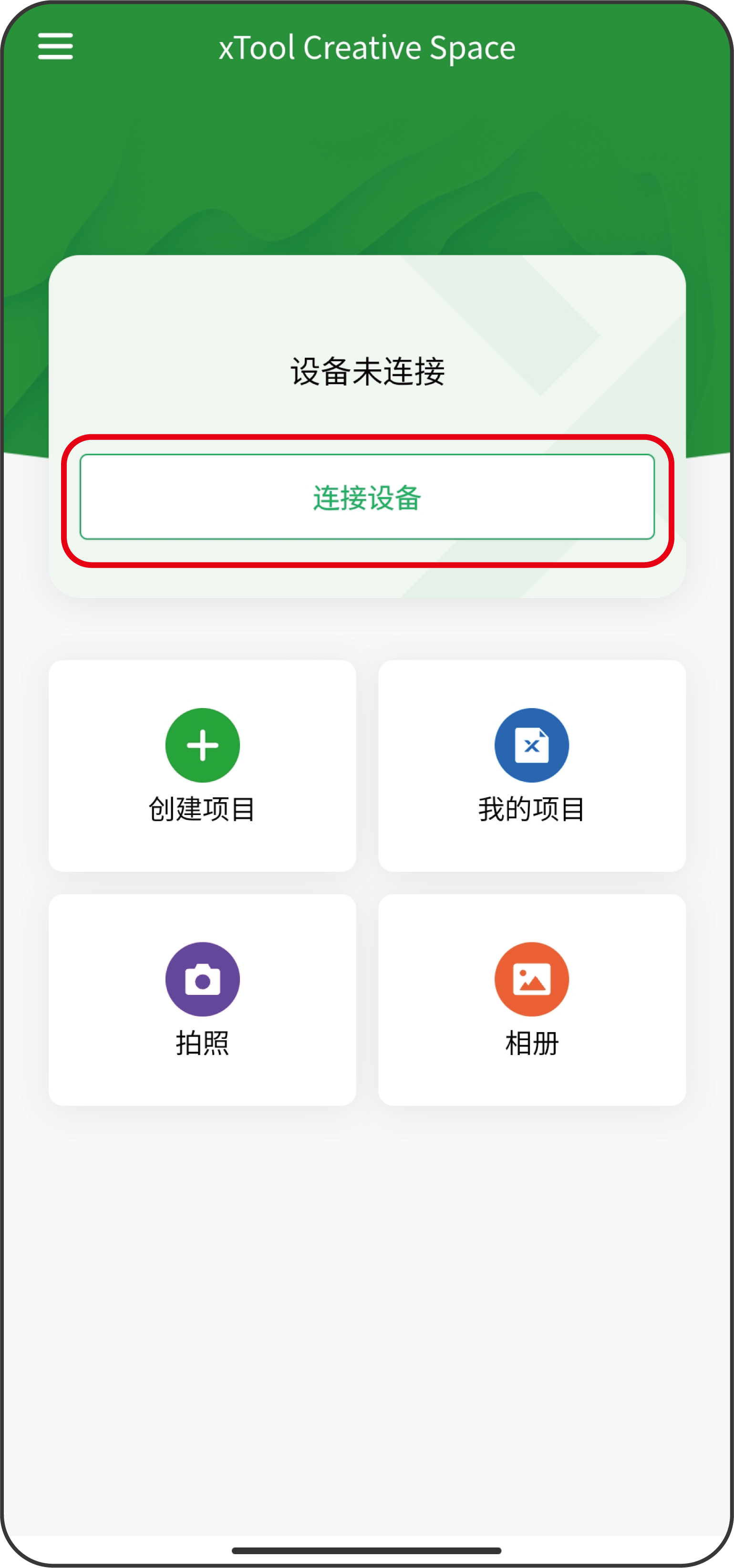Tap the 连接设备 connect device button
734x1568 pixels.
(x=367, y=497)
